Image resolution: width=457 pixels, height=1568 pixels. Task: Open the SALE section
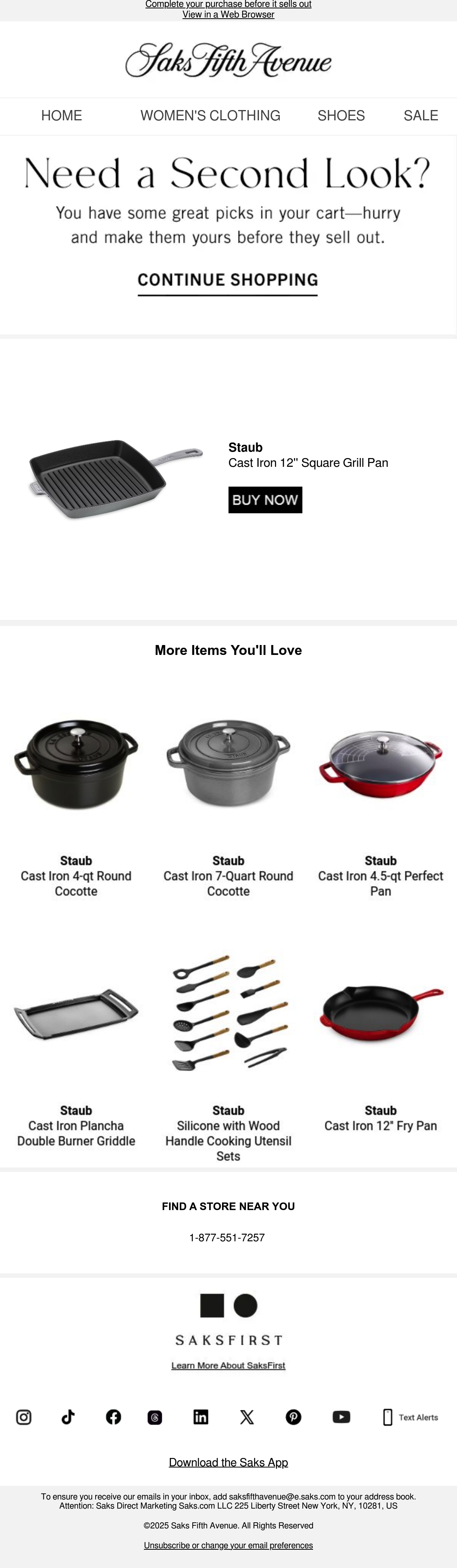click(421, 116)
